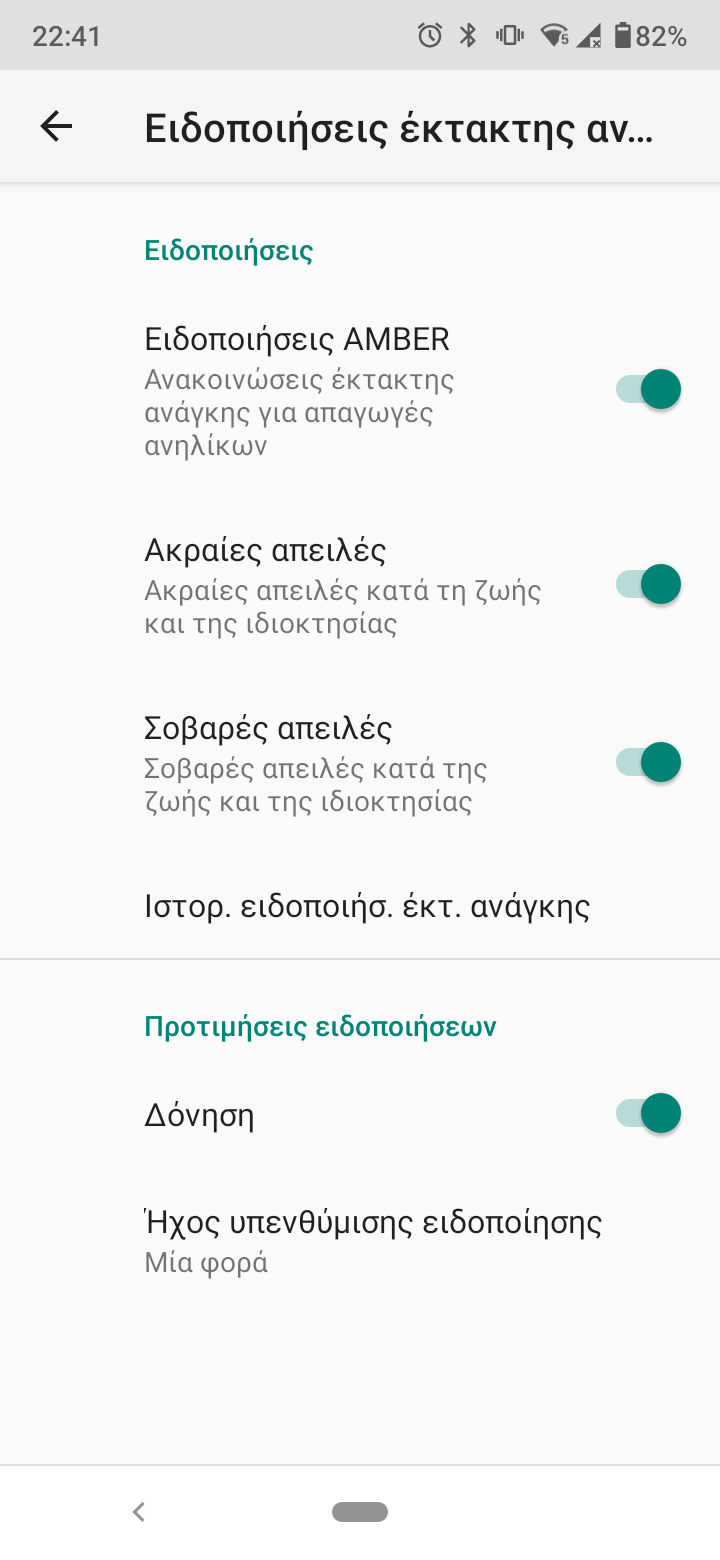Open Ήχος υπενθύμισης ειδοποίησης setting

pos(373,1240)
